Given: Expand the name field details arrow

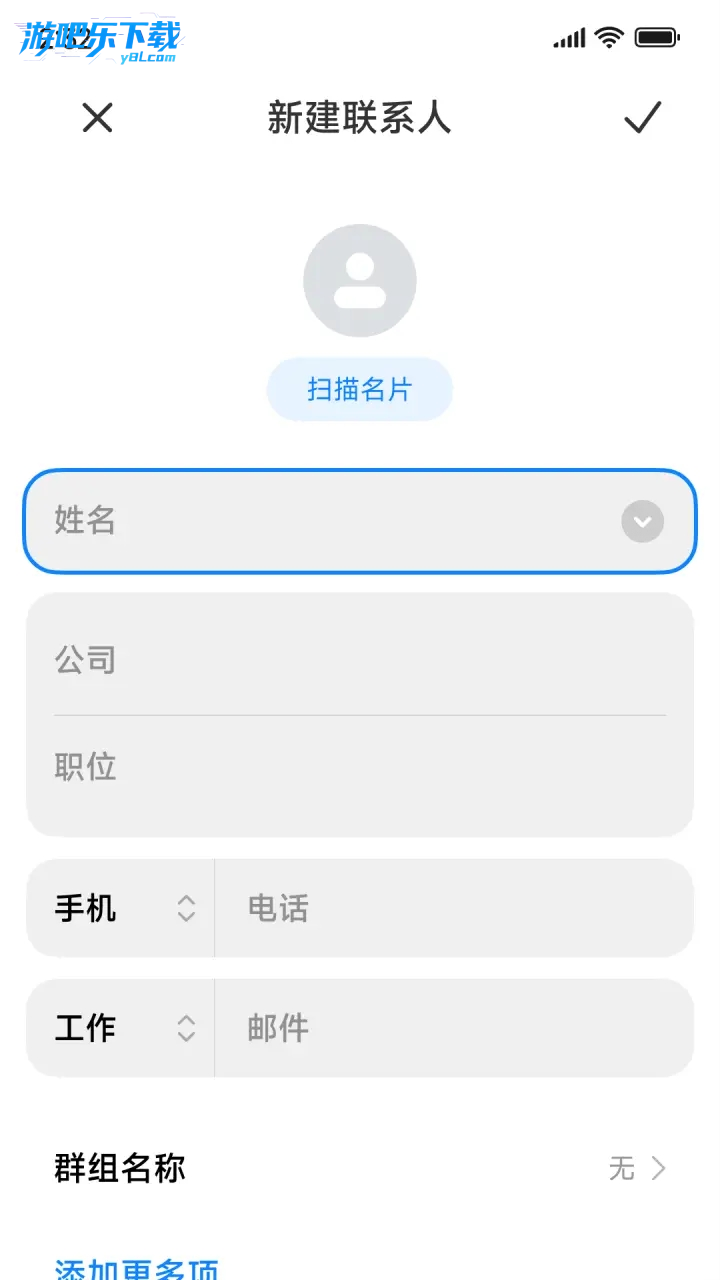Looking at the screenshot, I should [642, 521].
